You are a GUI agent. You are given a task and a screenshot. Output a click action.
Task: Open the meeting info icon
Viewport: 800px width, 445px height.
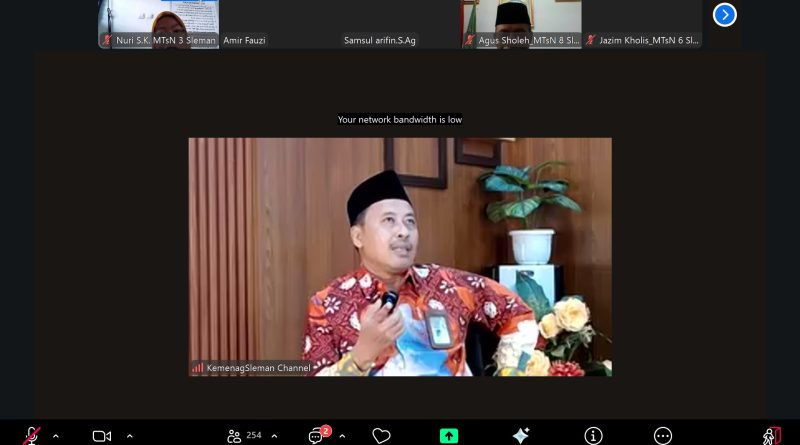(593, 436)
